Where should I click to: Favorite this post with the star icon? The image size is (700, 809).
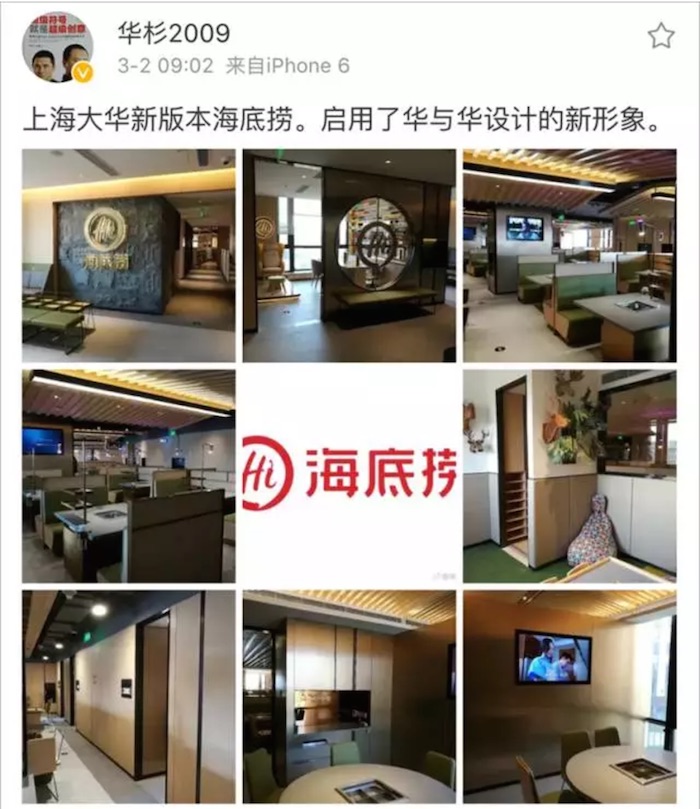tap(660, 37)
